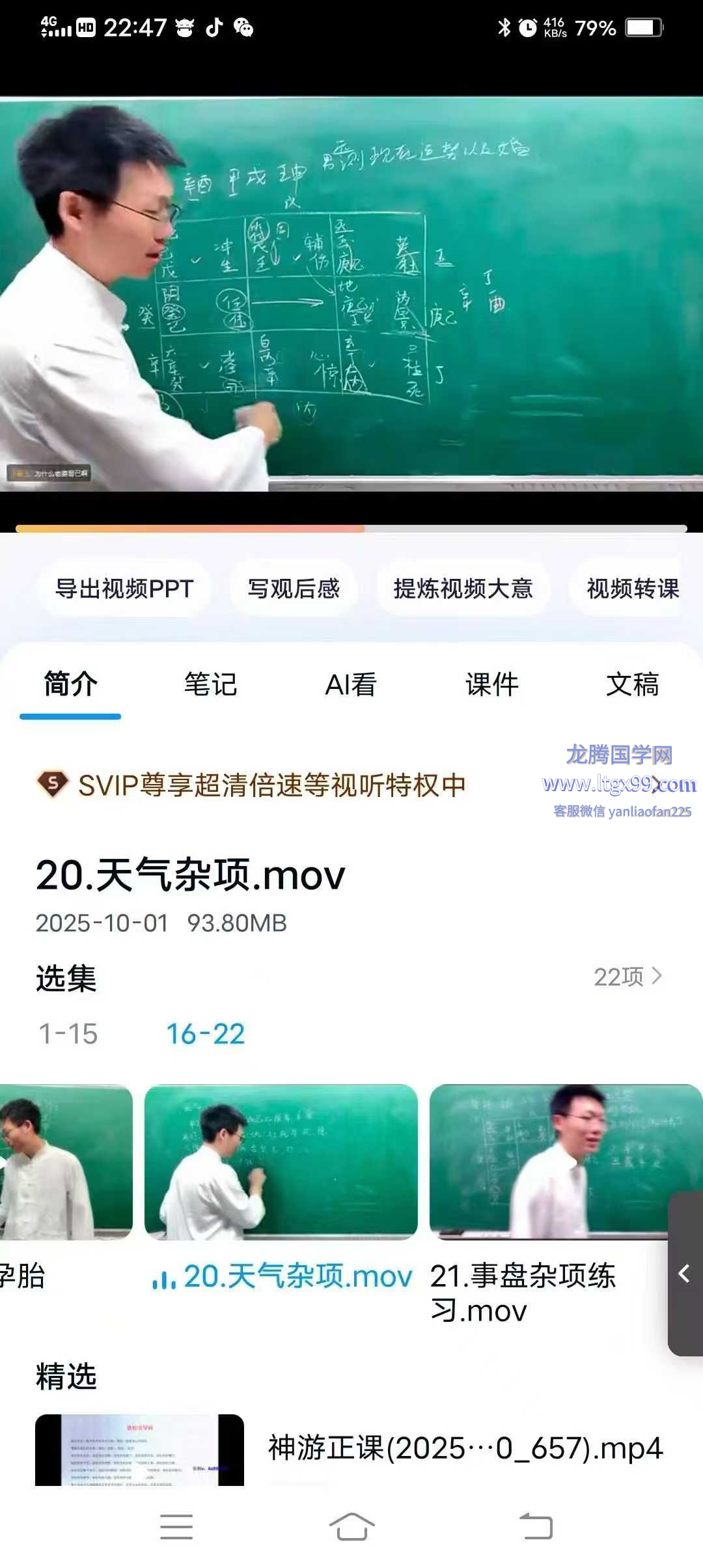Expand the full 22项 episode list

click(x=627, y=976)
